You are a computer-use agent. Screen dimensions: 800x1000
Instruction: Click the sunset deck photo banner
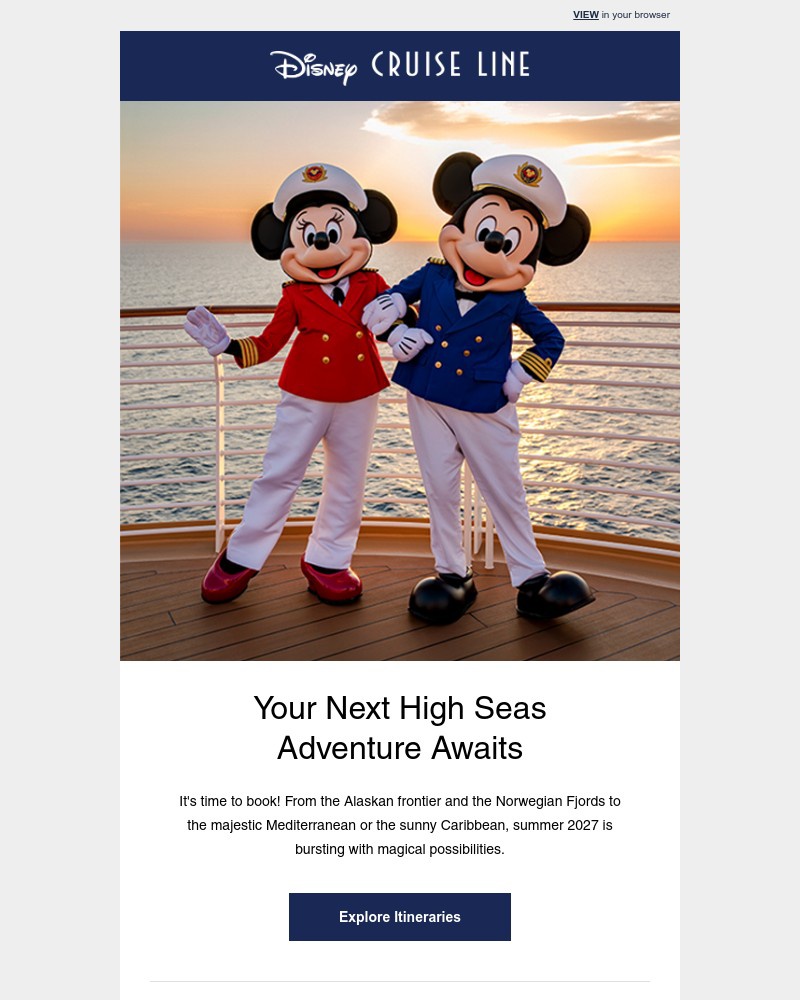point(400,380)
